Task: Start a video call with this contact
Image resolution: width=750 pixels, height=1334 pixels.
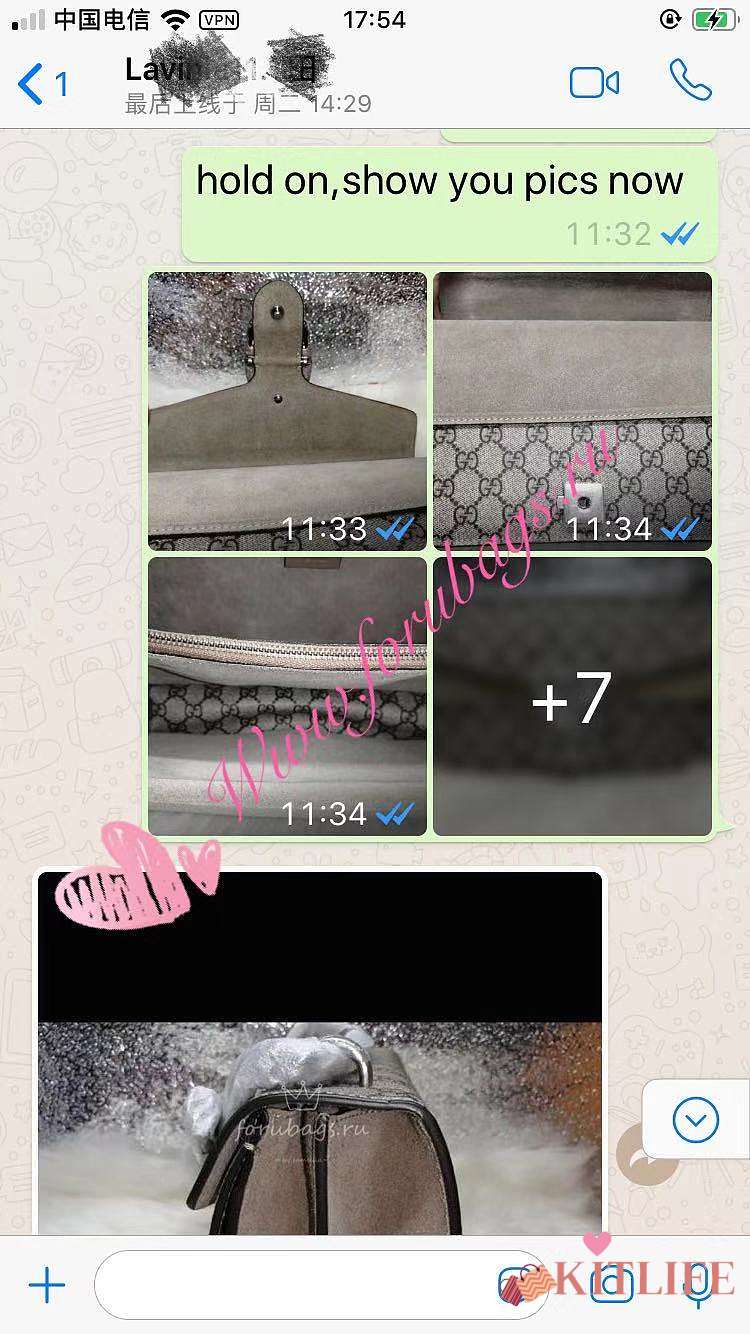Action: click(594, 83)
